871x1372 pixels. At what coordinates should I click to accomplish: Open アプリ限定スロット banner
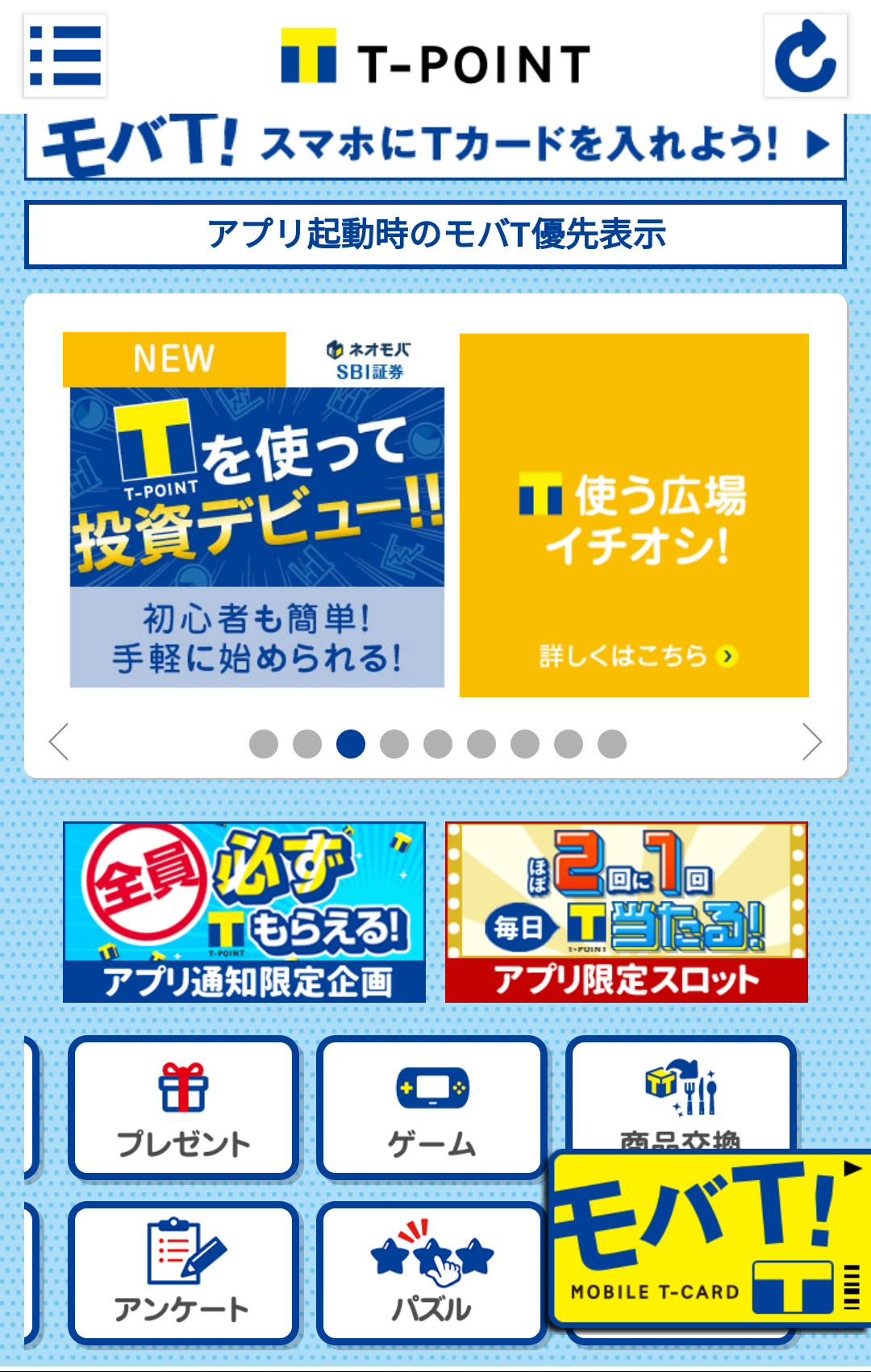coord(627,912)
